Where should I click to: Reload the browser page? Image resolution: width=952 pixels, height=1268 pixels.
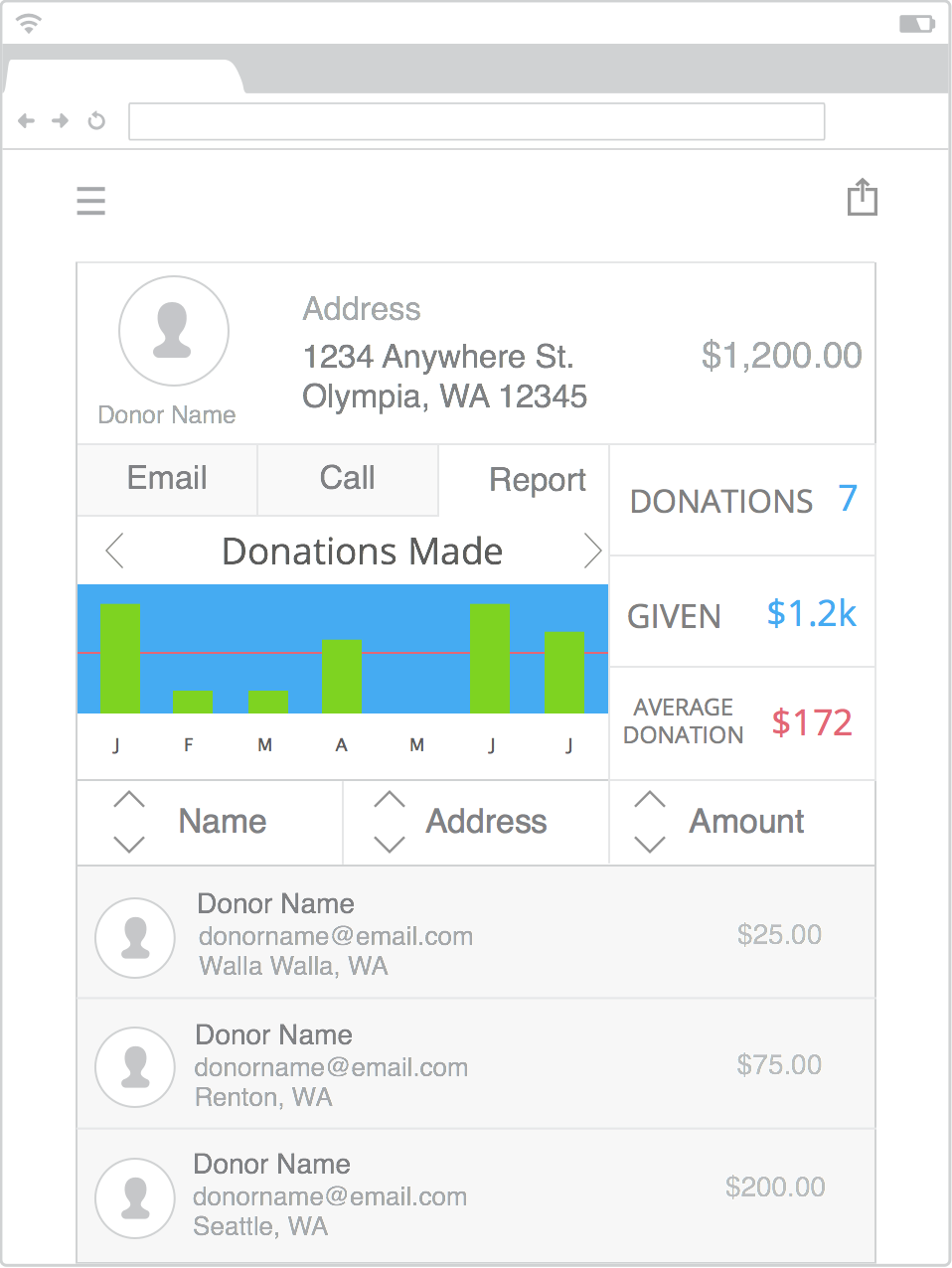[96, 120]
